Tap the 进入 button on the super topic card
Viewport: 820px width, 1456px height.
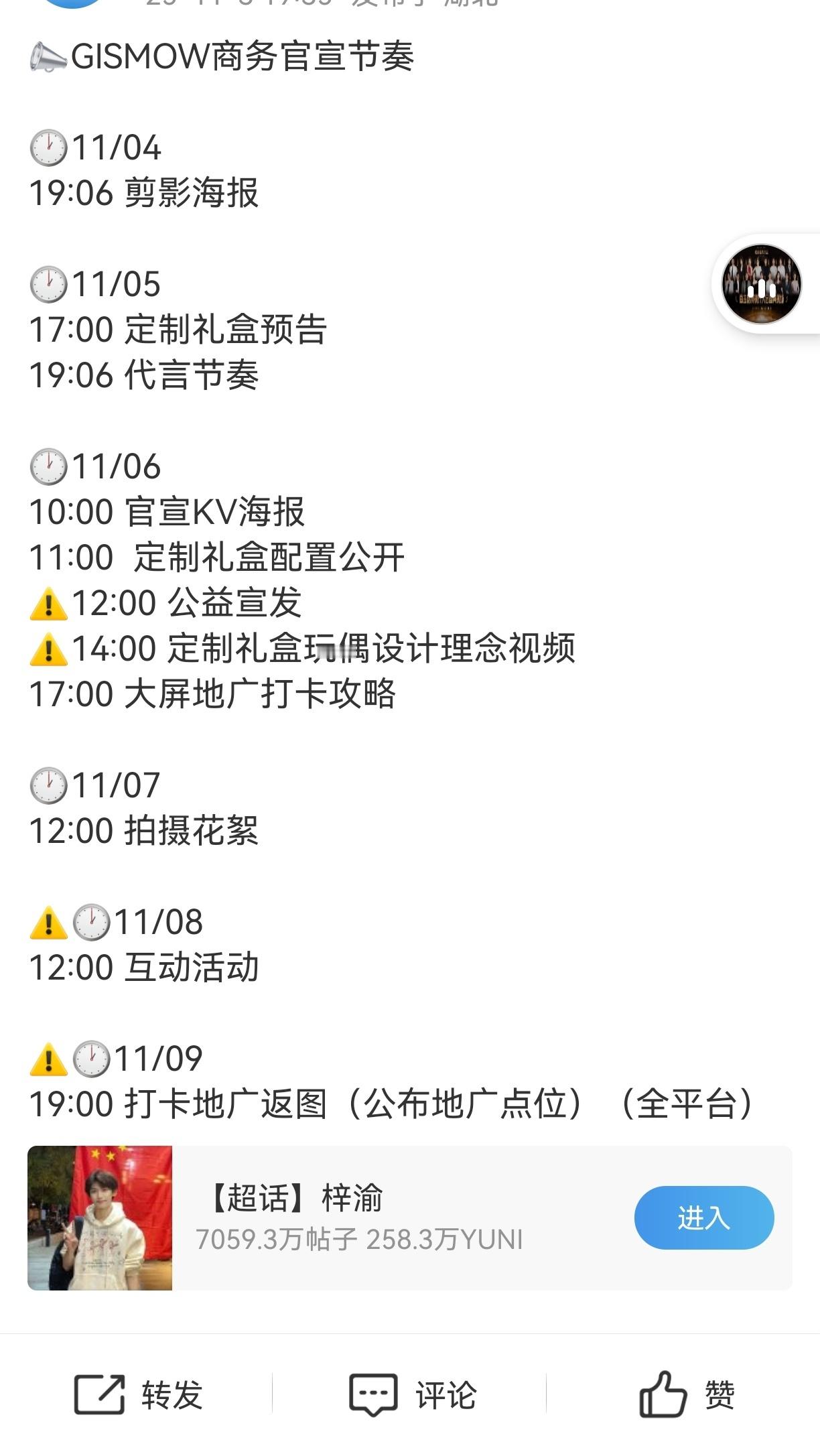click(703, 1217)
